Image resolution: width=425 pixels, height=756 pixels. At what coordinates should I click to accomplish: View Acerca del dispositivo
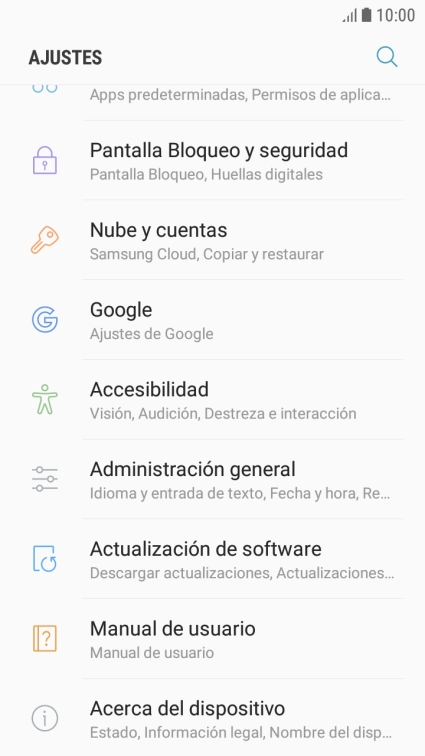(212, 717)
